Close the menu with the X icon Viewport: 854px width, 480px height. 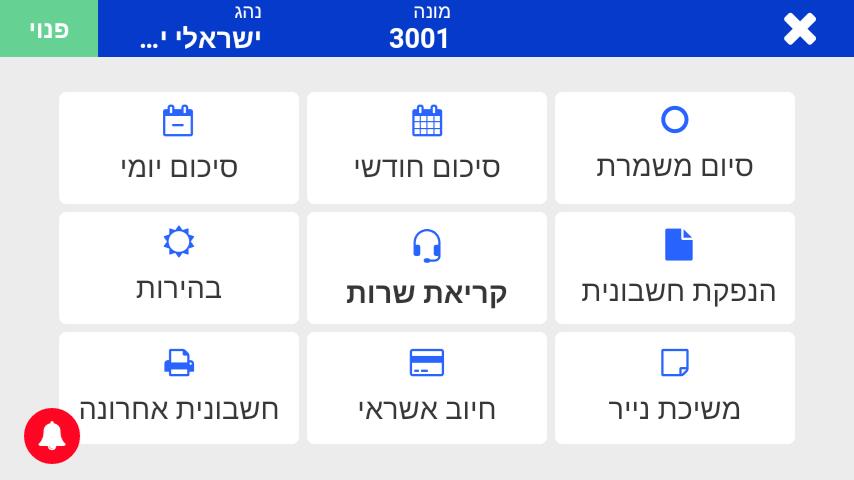pos(799,29)
